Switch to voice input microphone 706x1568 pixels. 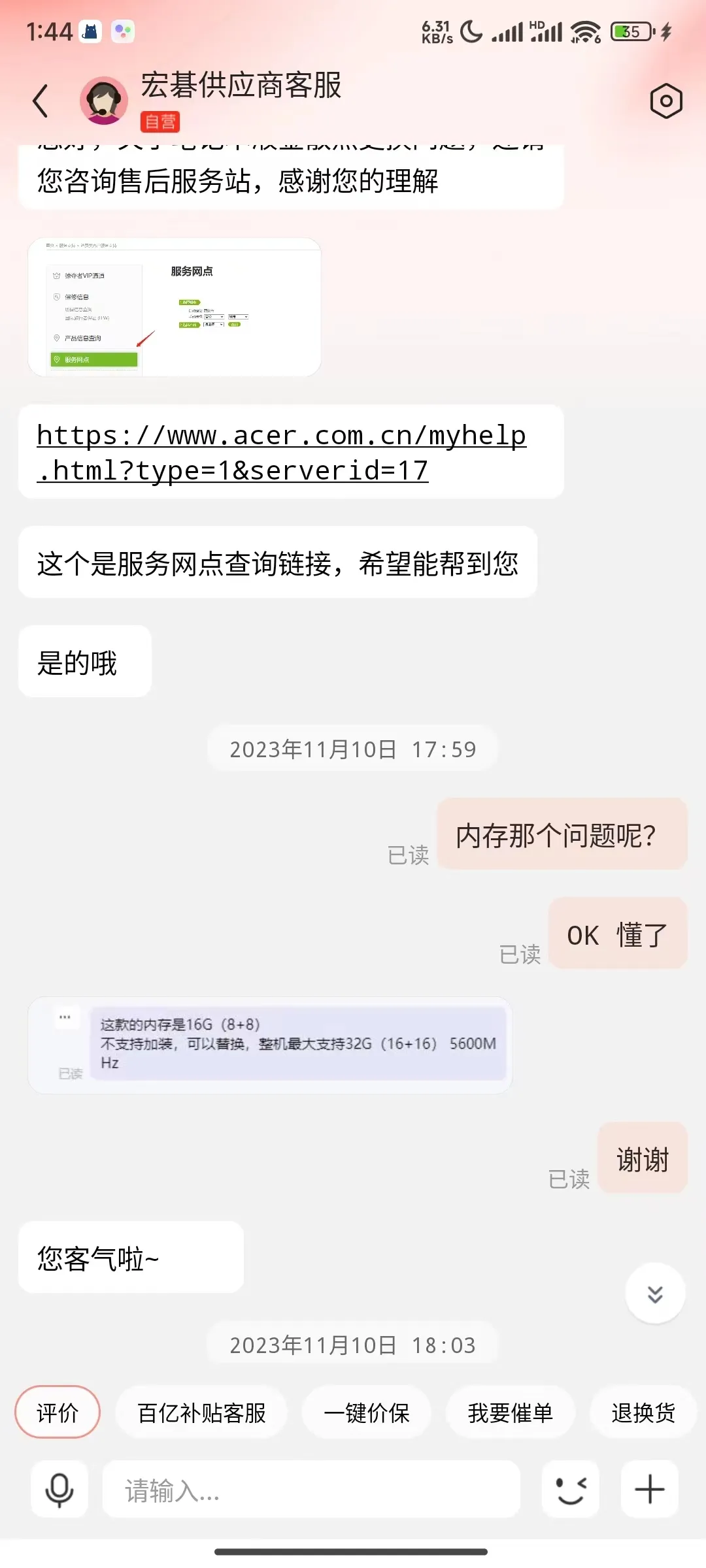click(x=59, y=1490)
